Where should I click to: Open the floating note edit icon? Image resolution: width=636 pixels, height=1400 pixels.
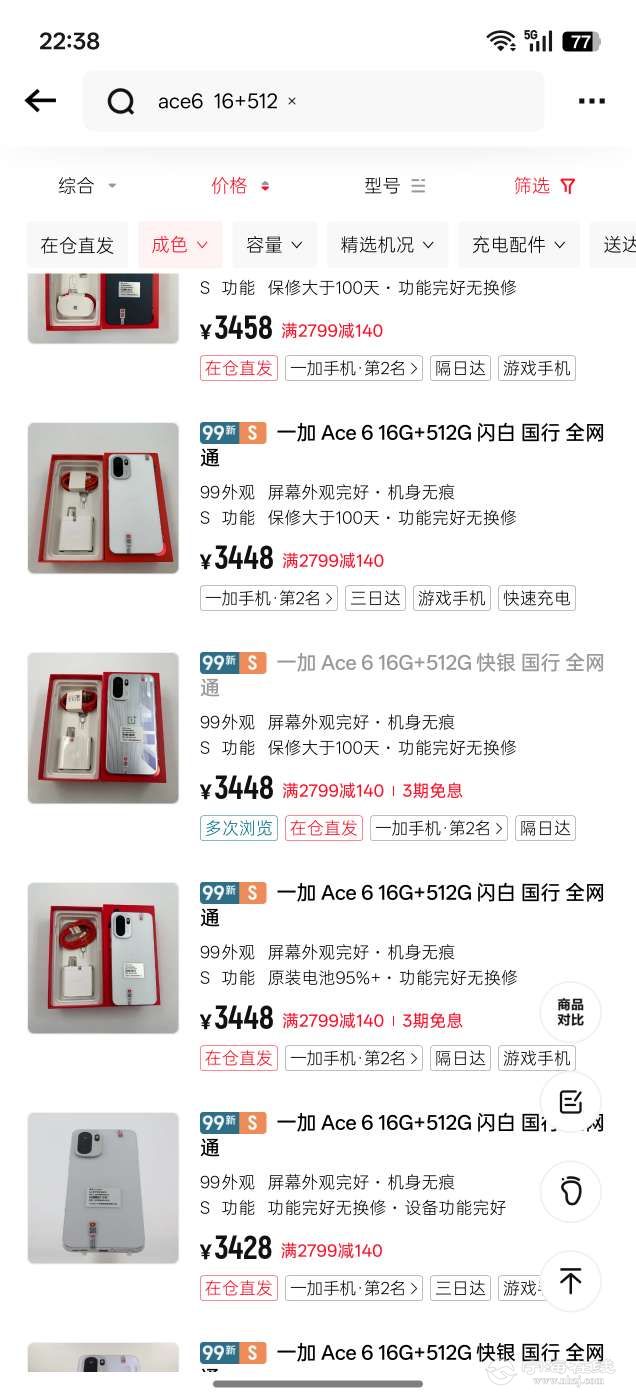coord(570,1102)
